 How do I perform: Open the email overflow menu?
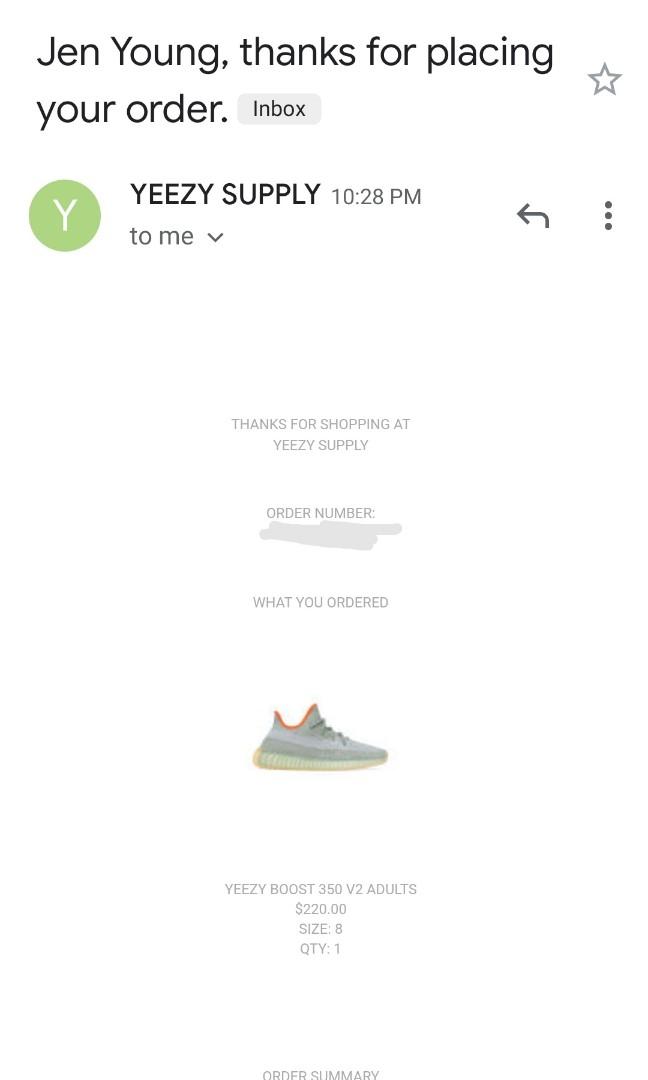pyautogui.click(x=608, y=215)
